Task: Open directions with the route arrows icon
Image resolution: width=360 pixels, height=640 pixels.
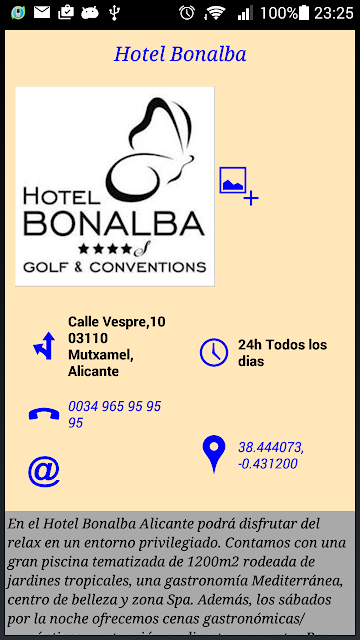Action: [x=44, y=346]
